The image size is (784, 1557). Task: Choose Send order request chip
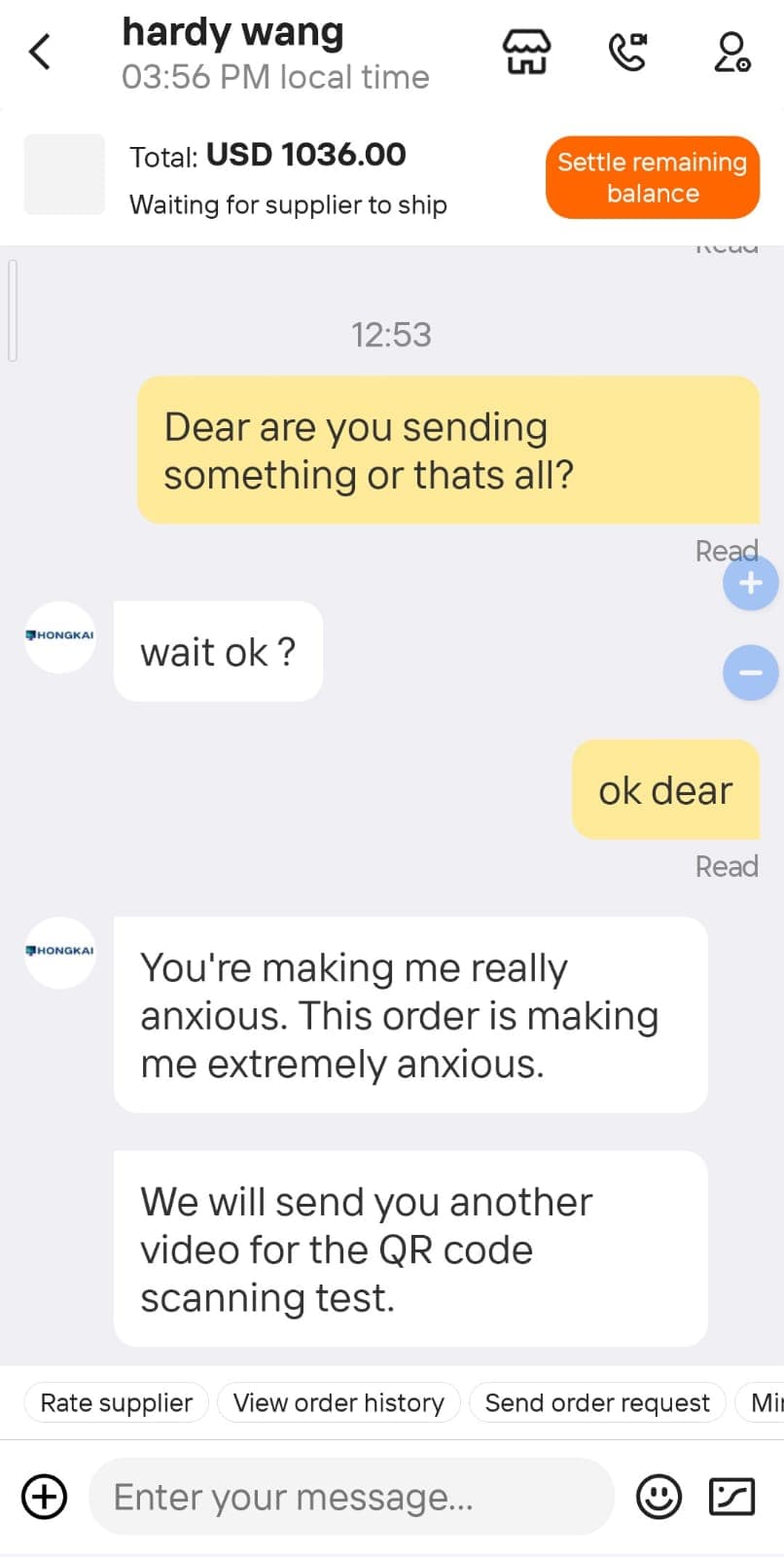597,1402
